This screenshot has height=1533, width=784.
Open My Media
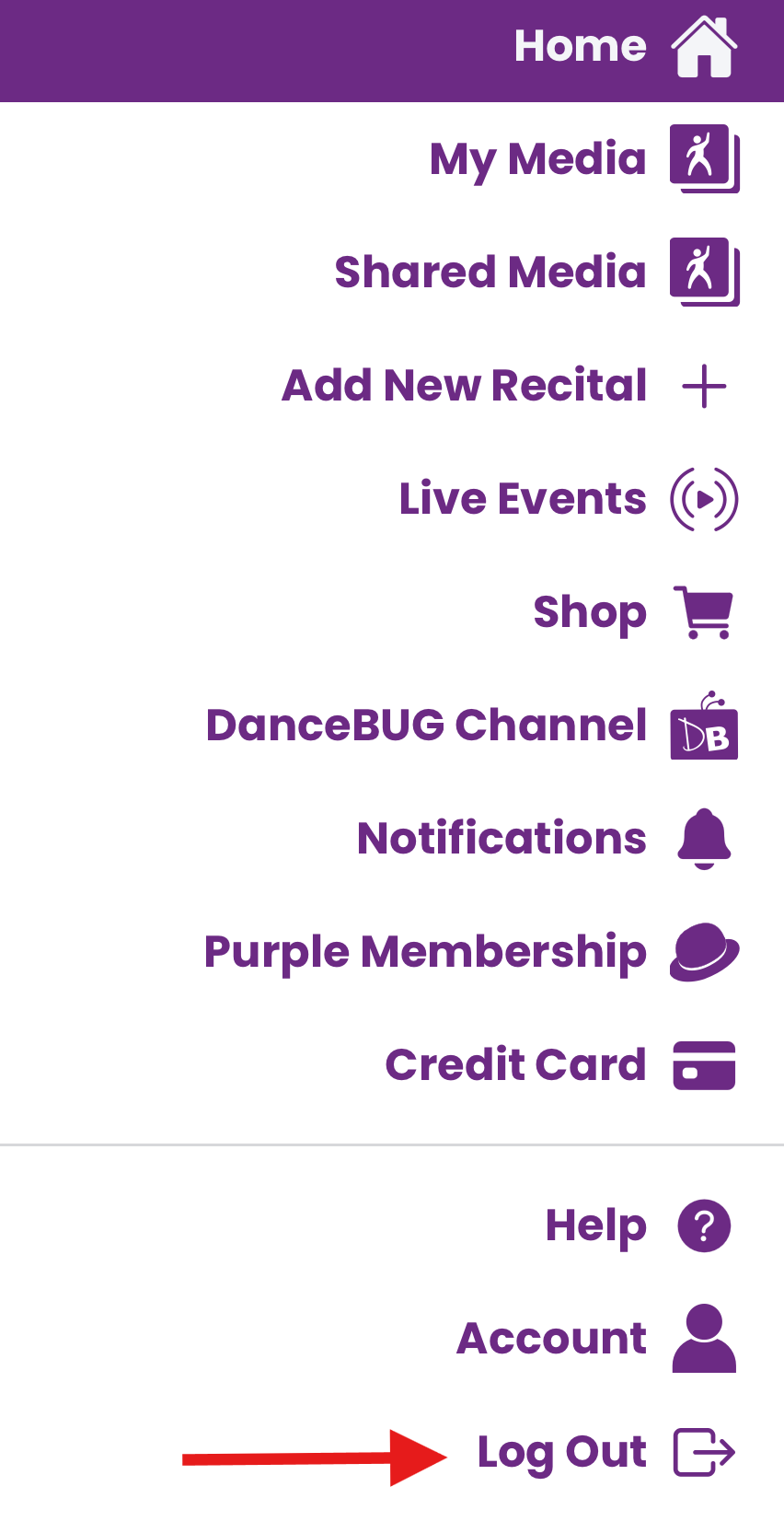pyautogui.click(x=392, y=158)
